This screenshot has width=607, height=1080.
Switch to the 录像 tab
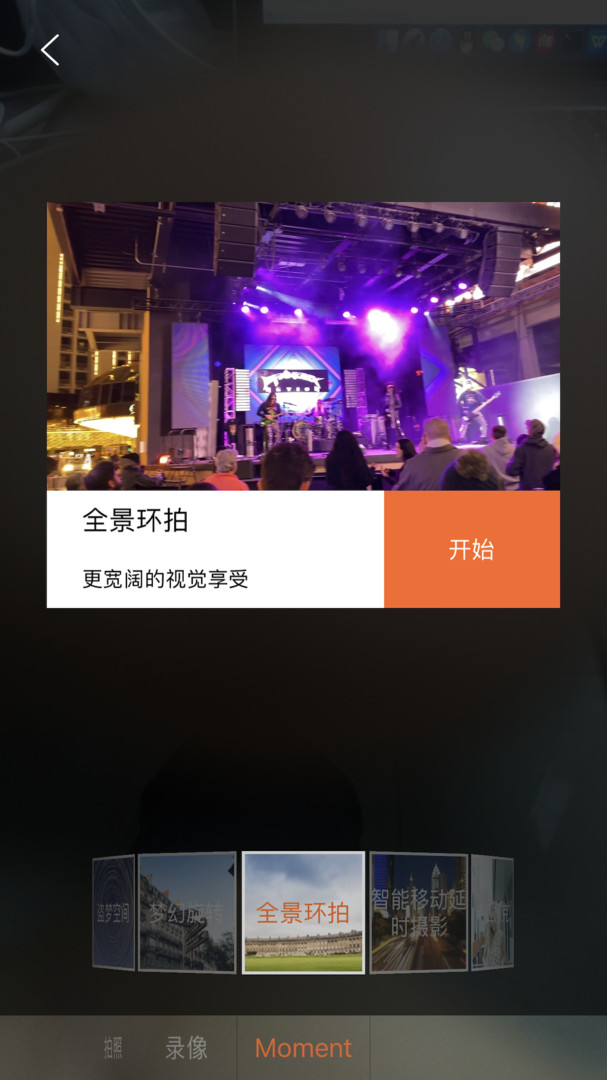pos(186,1048)
